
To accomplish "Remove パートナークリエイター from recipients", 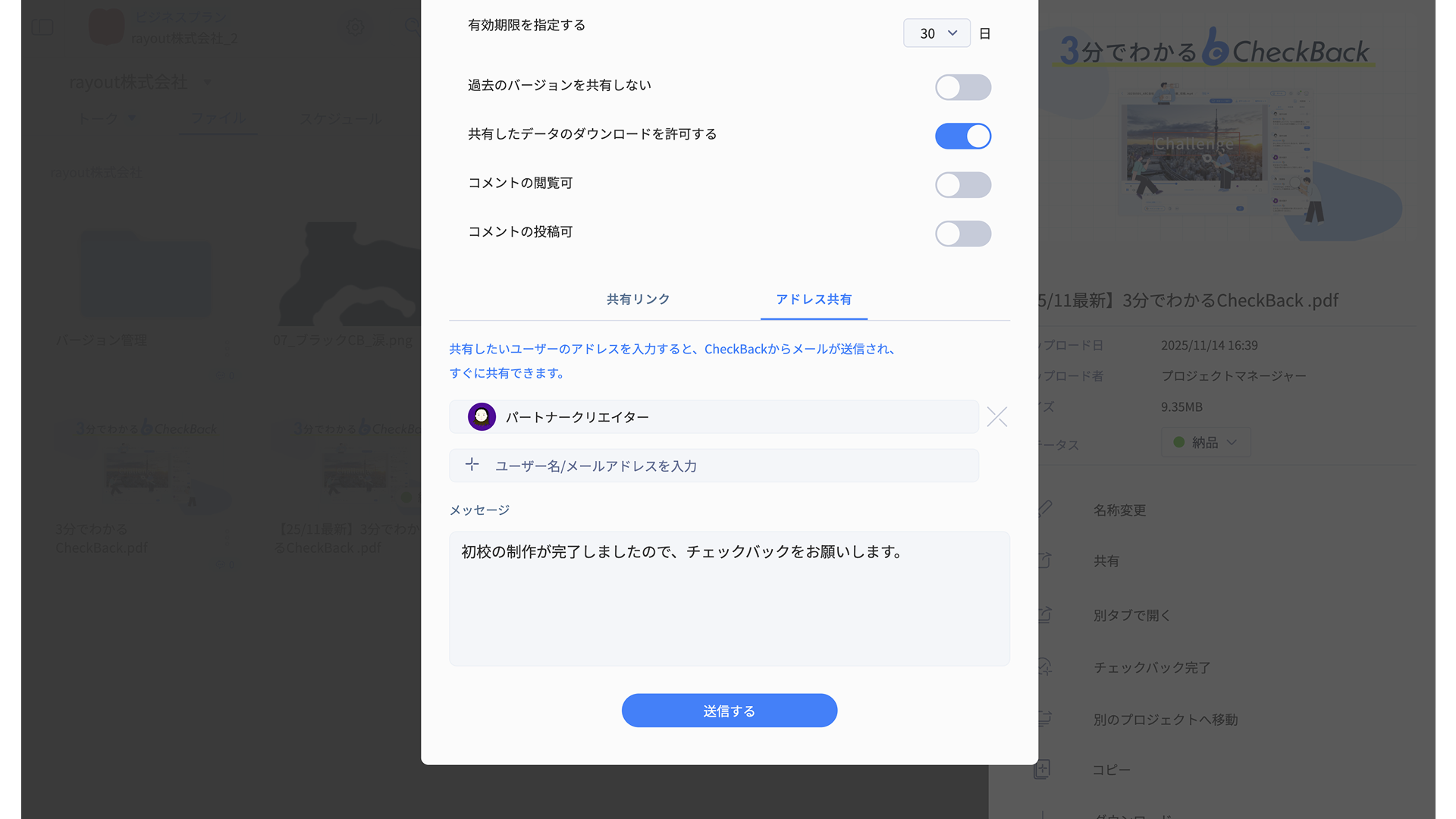I will (x=996, y=417).
